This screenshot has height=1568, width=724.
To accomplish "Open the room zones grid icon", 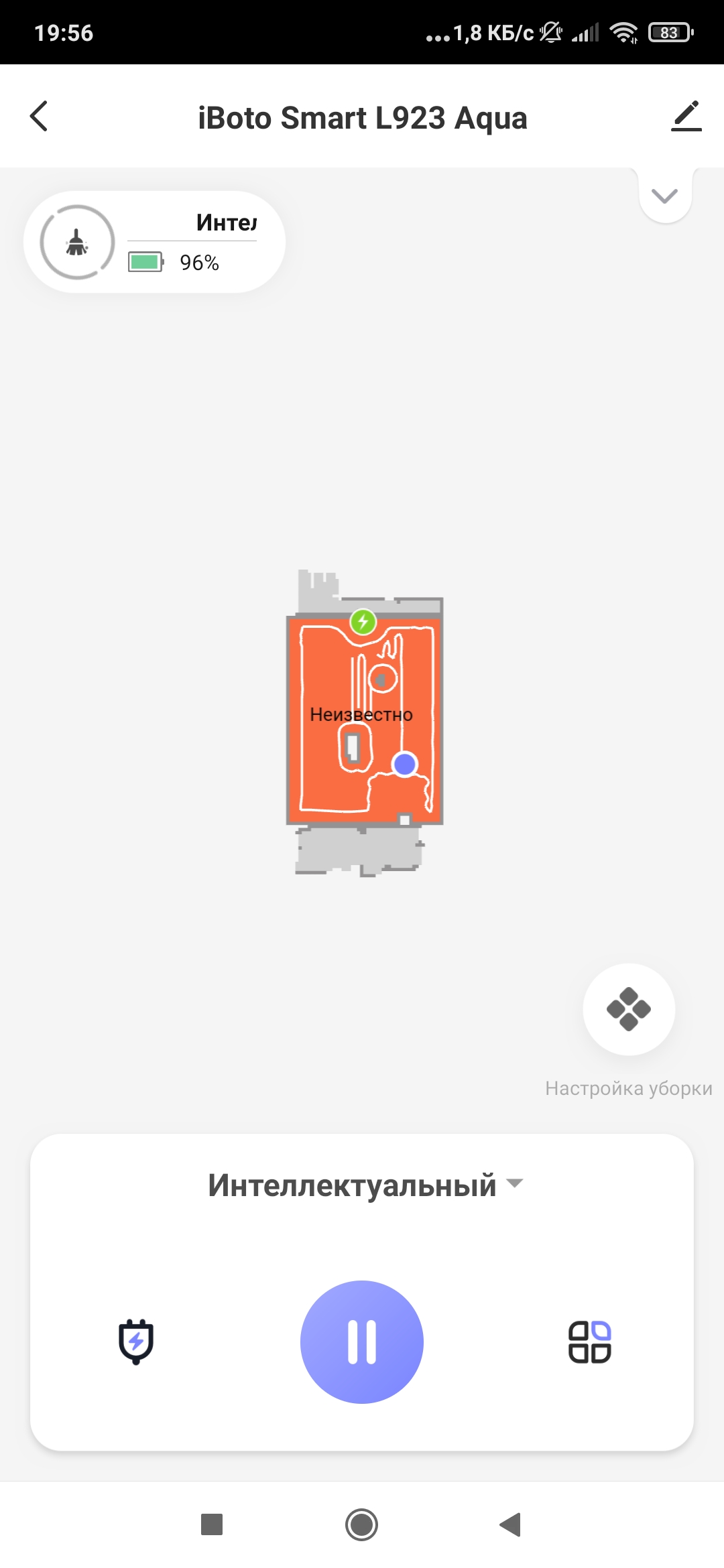I will pos(589,1342).
